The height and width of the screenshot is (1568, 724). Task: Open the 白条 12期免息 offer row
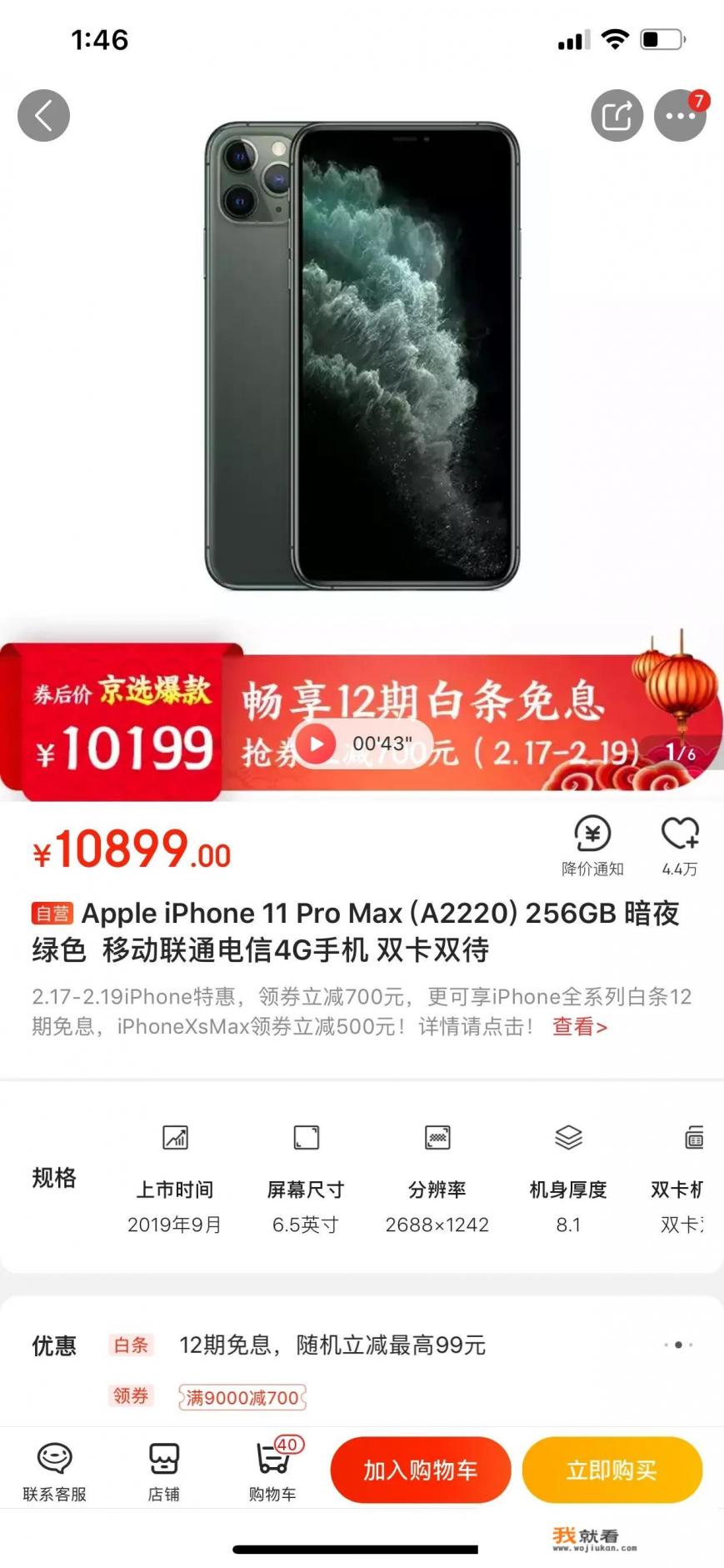point(332,1345)
